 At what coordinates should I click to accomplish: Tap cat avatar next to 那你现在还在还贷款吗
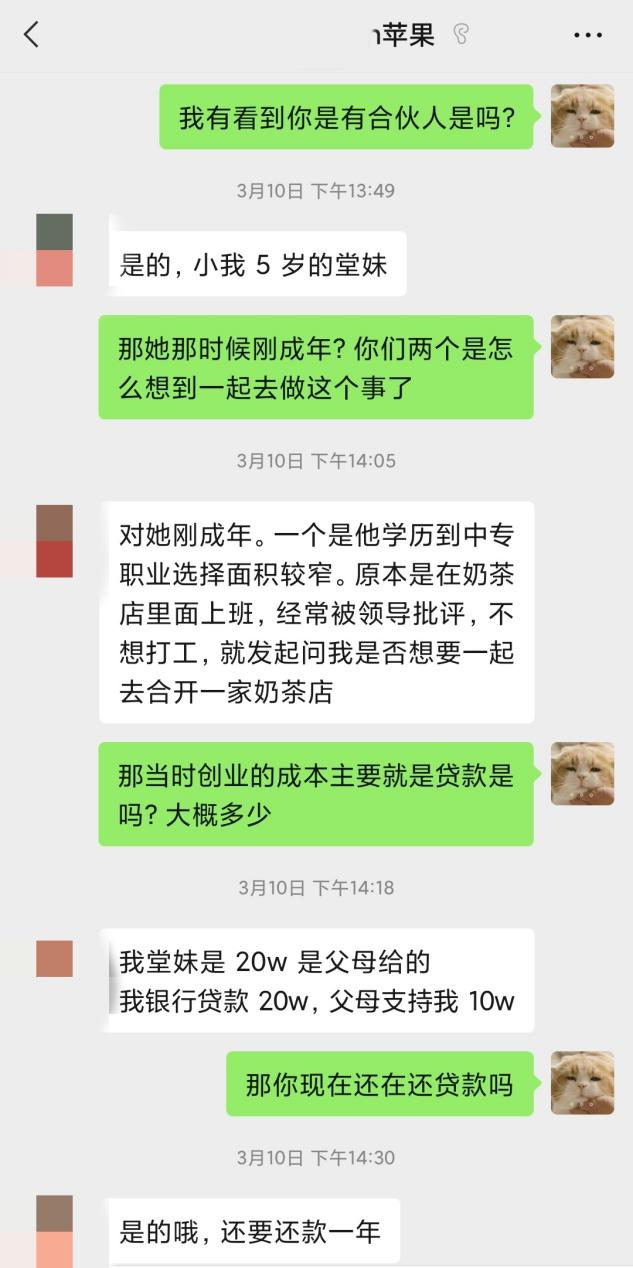click(x=582, y=1083)
